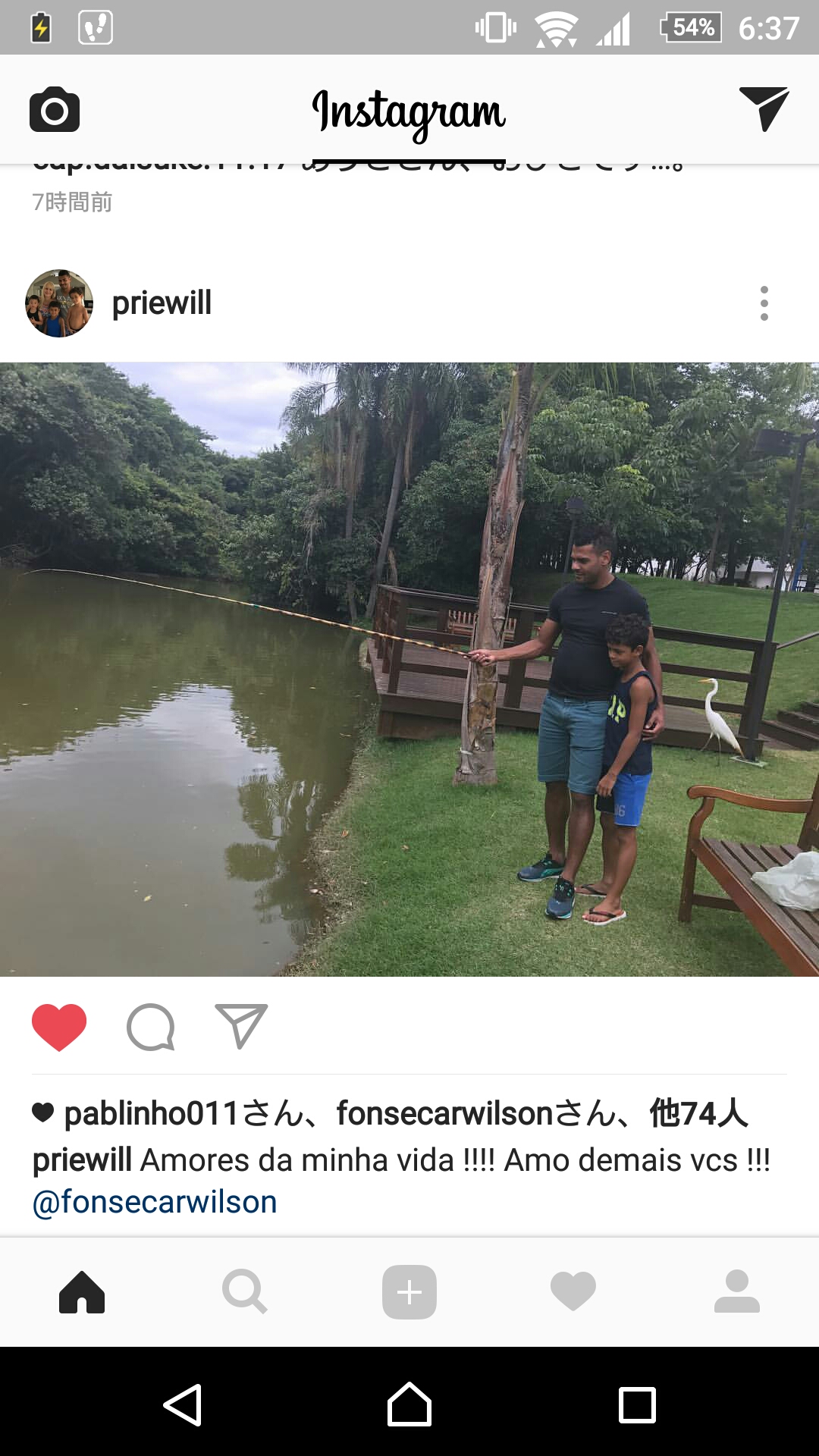Open the post's three-dot options menu
The image size is (819, 1456).
click(764, 303)
